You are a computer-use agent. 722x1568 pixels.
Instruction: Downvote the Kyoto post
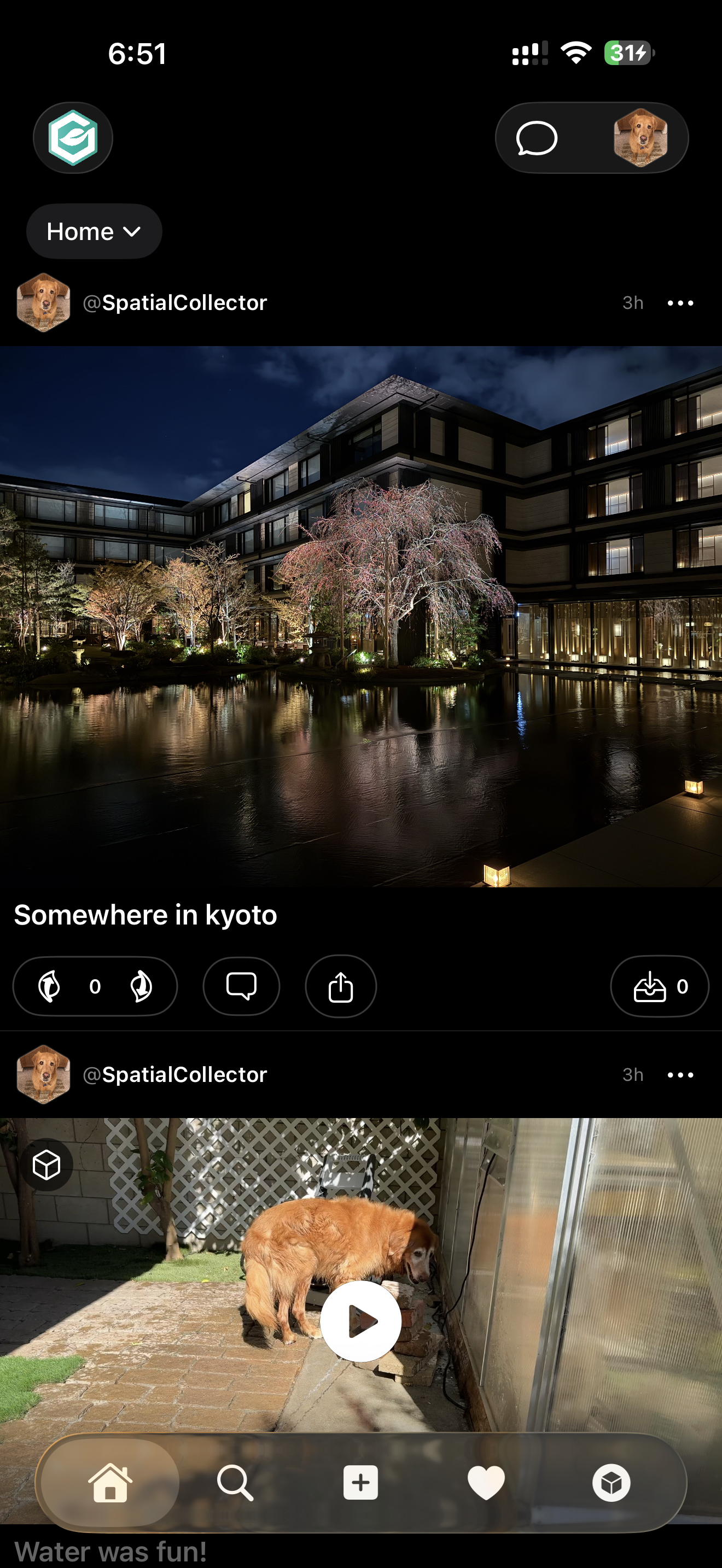141,986
